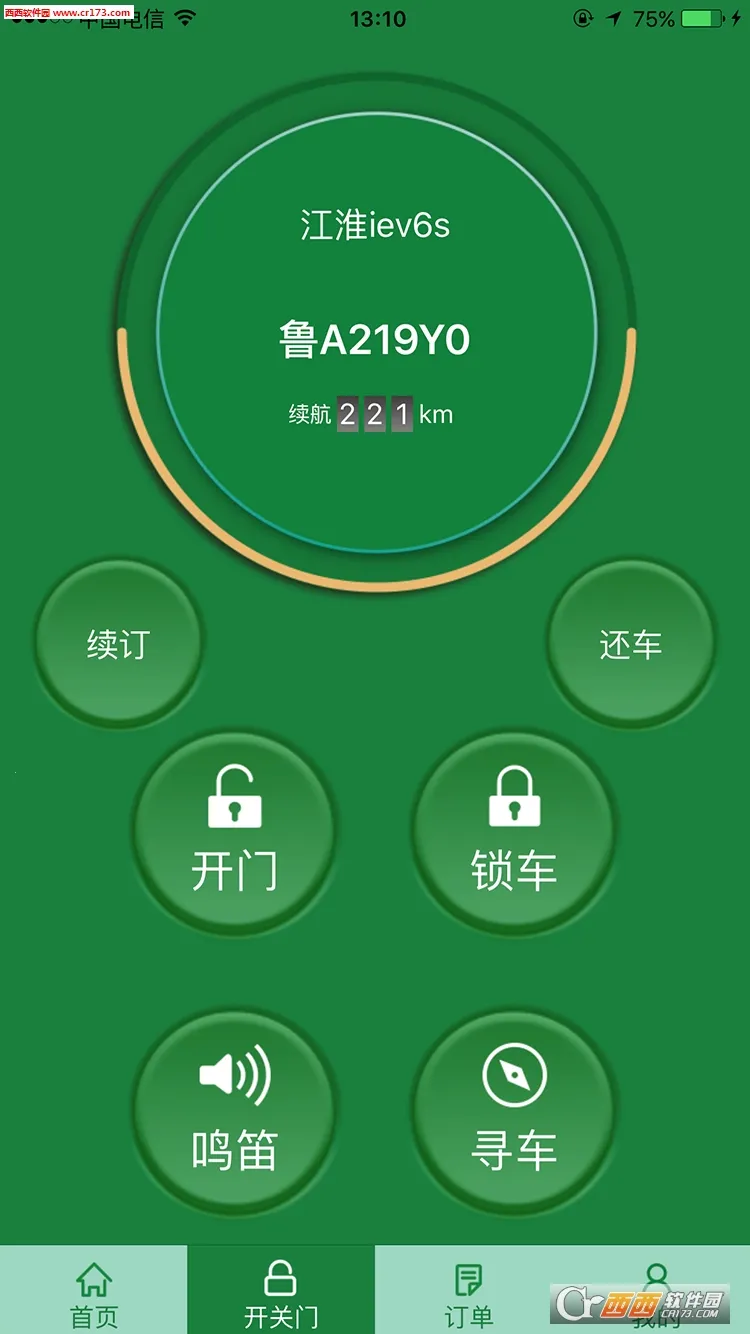750x1334 pixels.
Task: Tap the unlock padlock icon to open doors
Action: pos(235,798)
